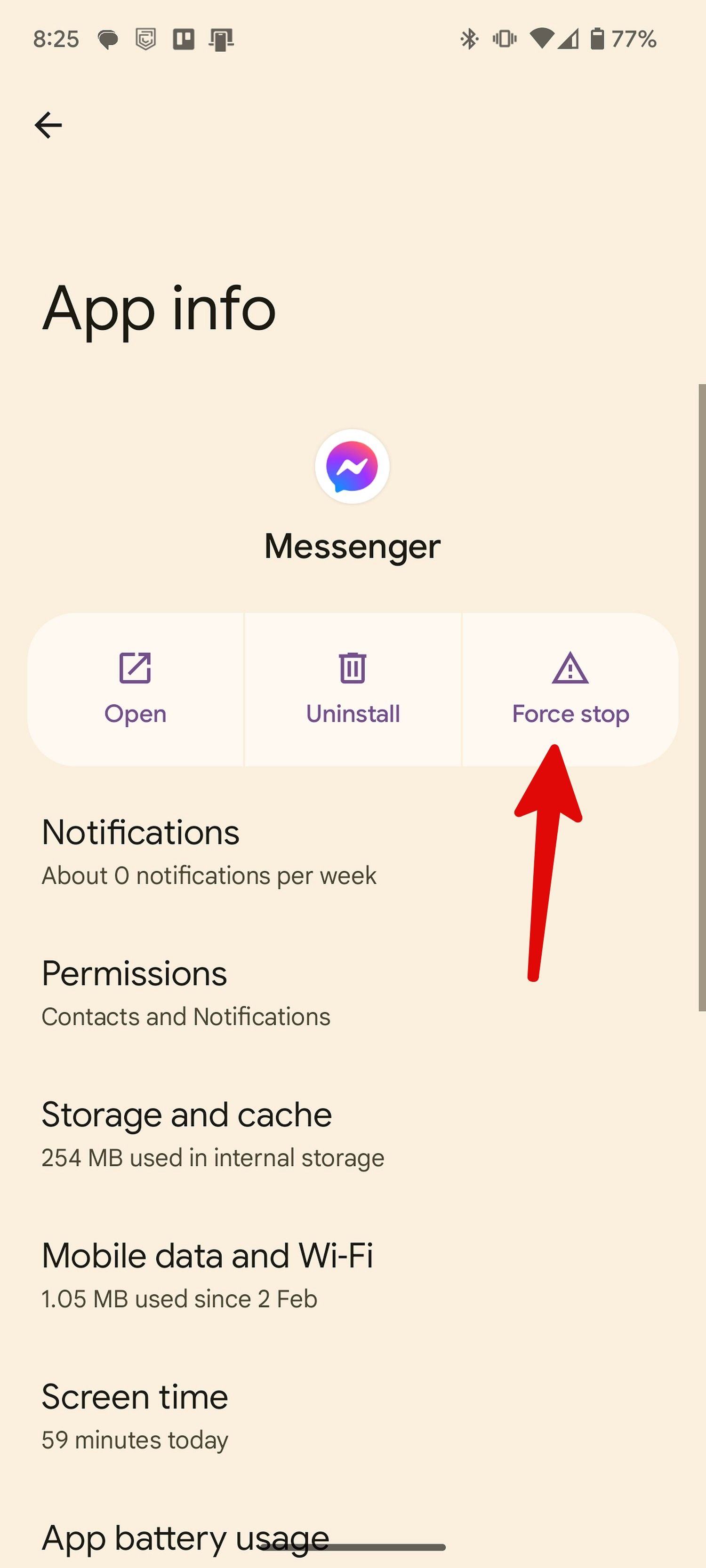Screen dimensions: 706x1568
Task: Open the Messenger app
Action: click(x=135, y=689)
